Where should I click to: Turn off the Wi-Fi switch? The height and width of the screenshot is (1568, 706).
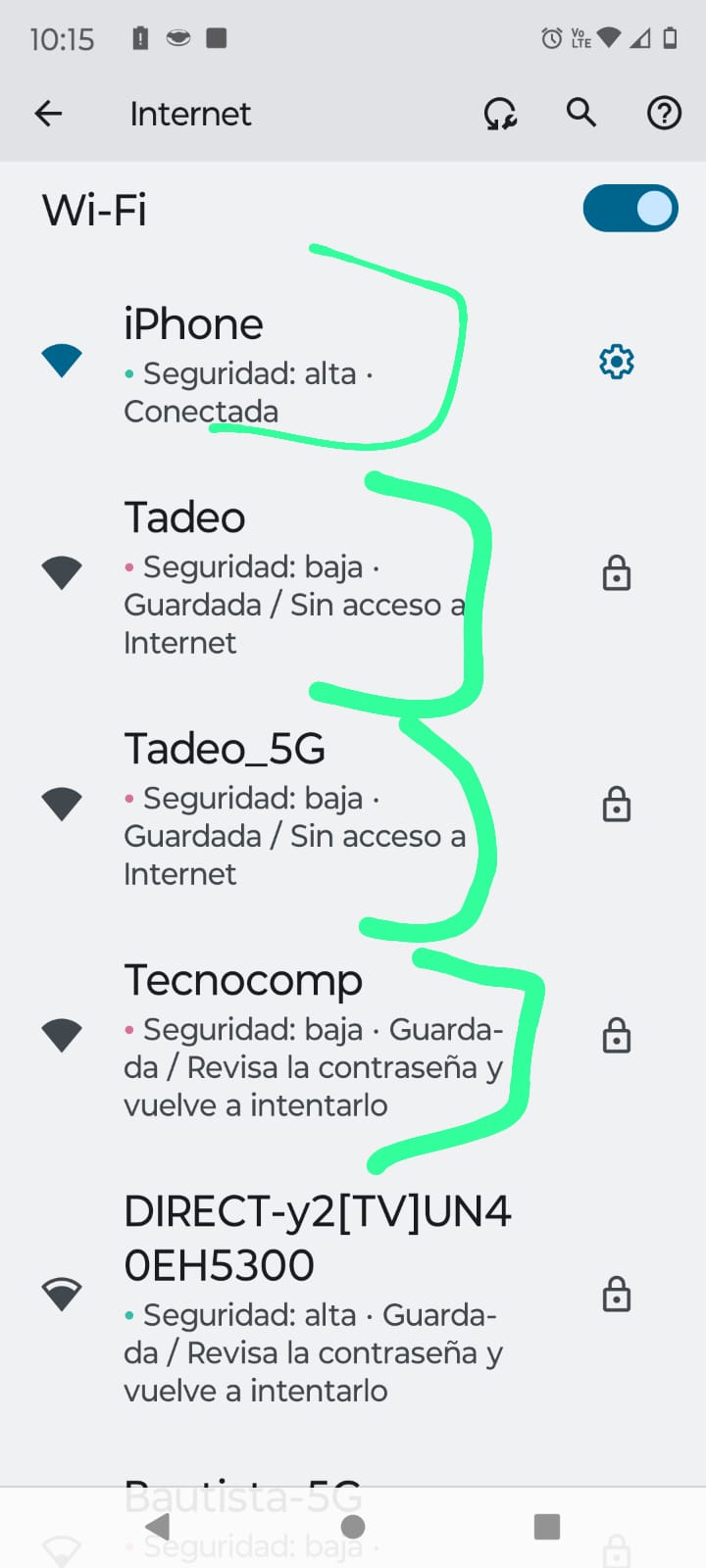(630, 209)
